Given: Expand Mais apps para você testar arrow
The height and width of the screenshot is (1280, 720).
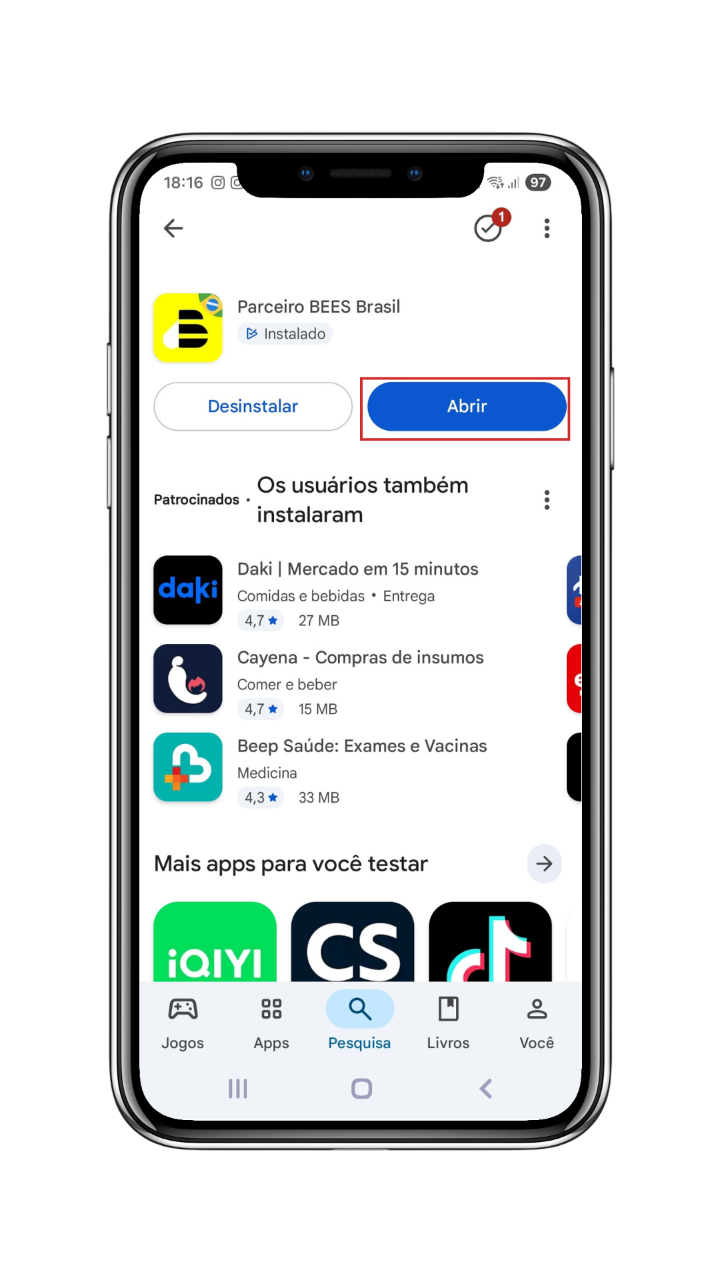Looking at the screenshot, I should coord(544,864).
